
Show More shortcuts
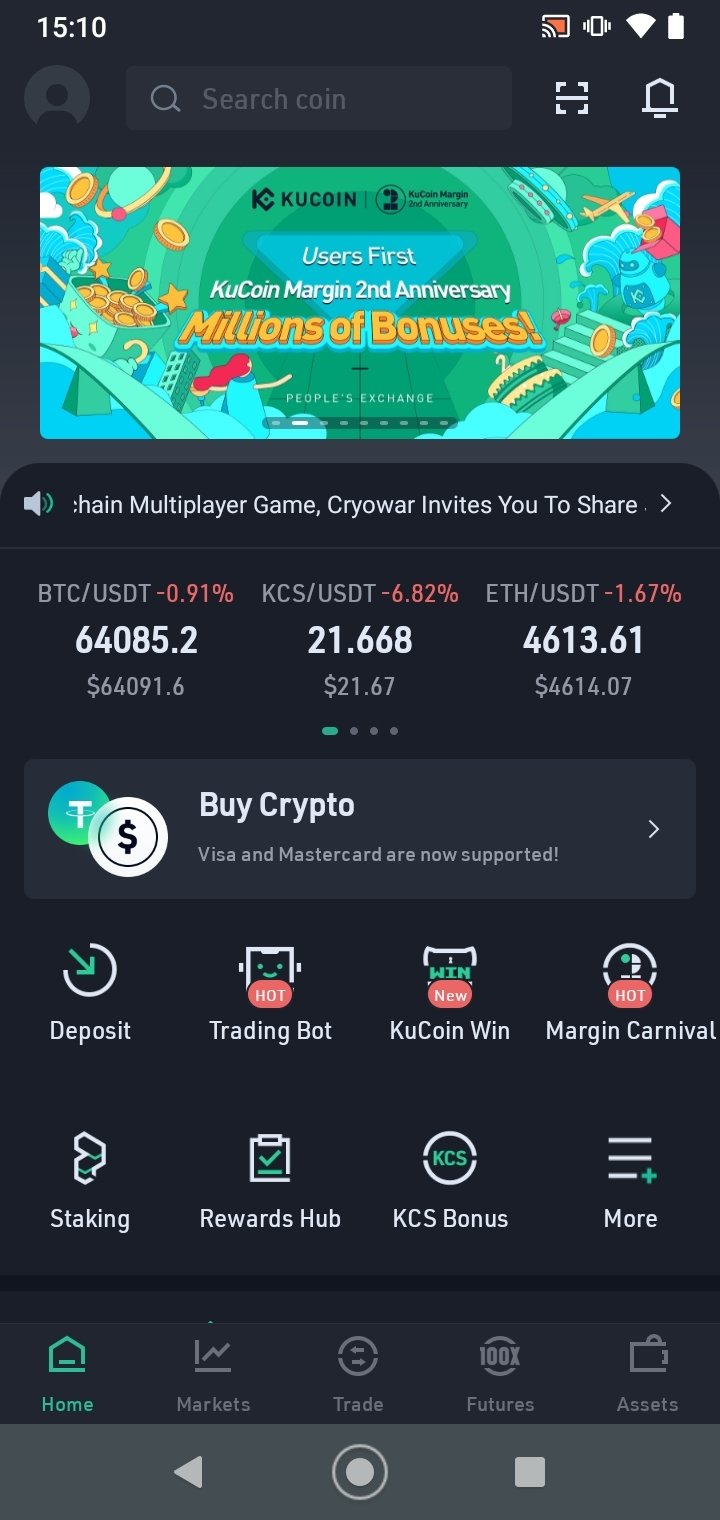[630, 1180]
